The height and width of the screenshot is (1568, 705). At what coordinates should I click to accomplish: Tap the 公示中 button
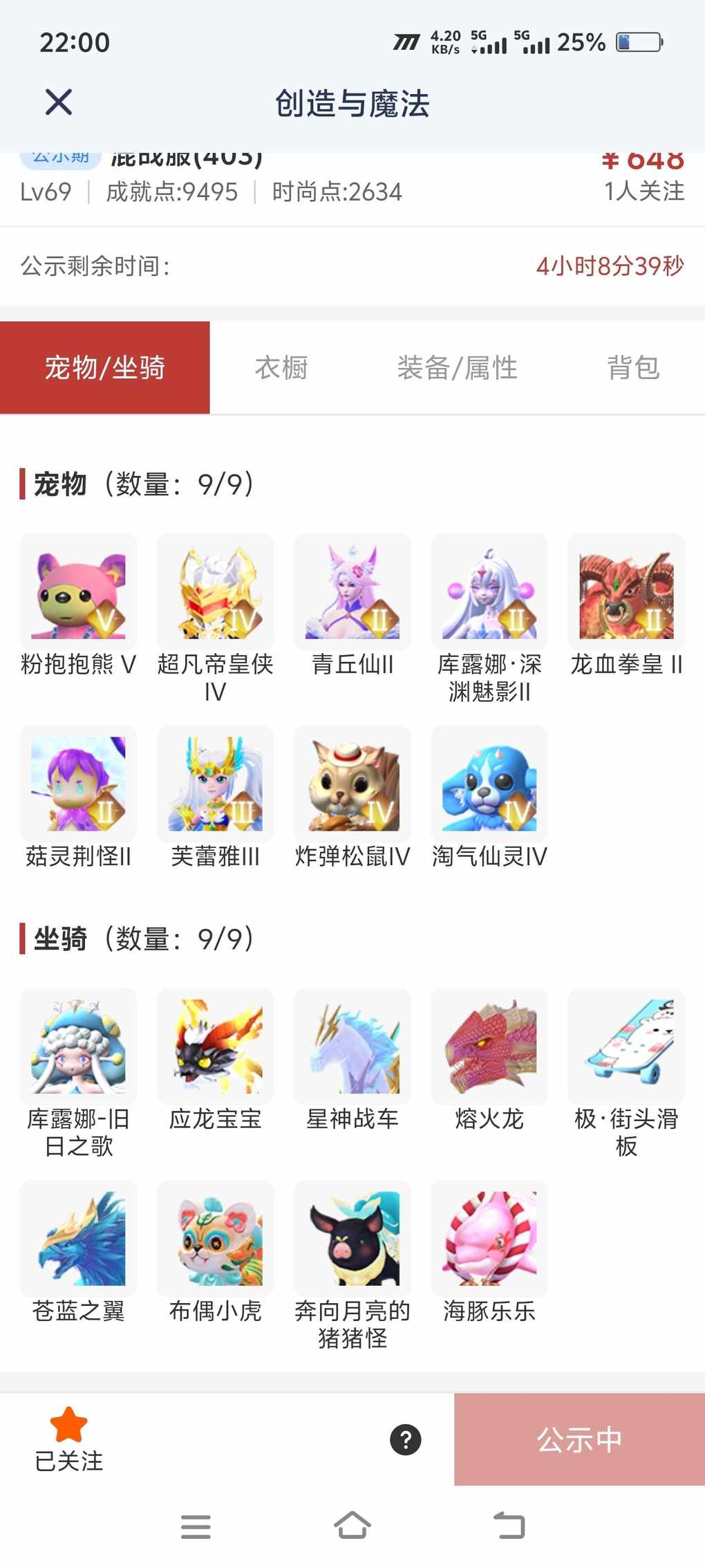coord(579,1439)
